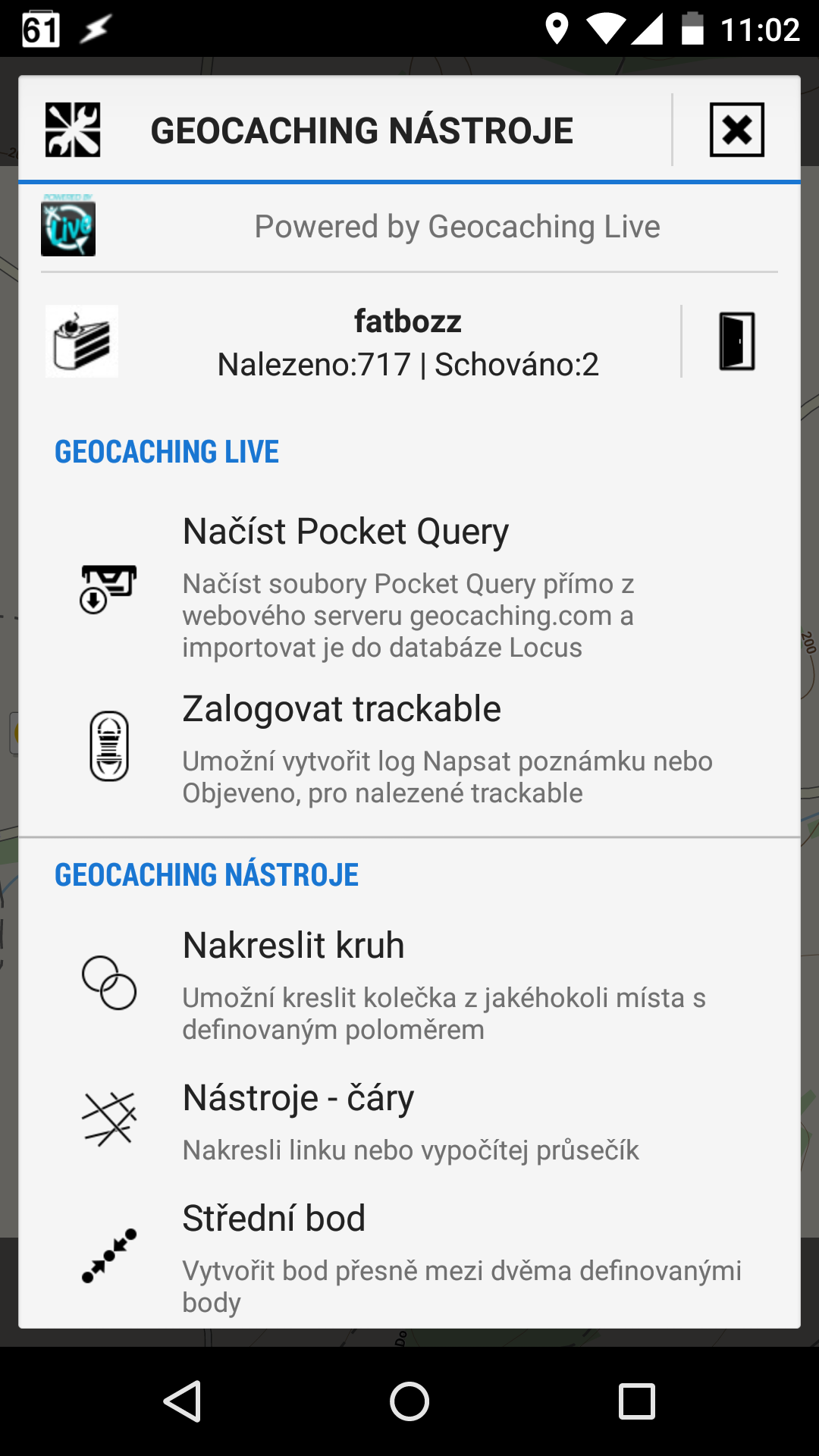Log out of the fatbozz account
819x1456 pixels.
point(736,341)
